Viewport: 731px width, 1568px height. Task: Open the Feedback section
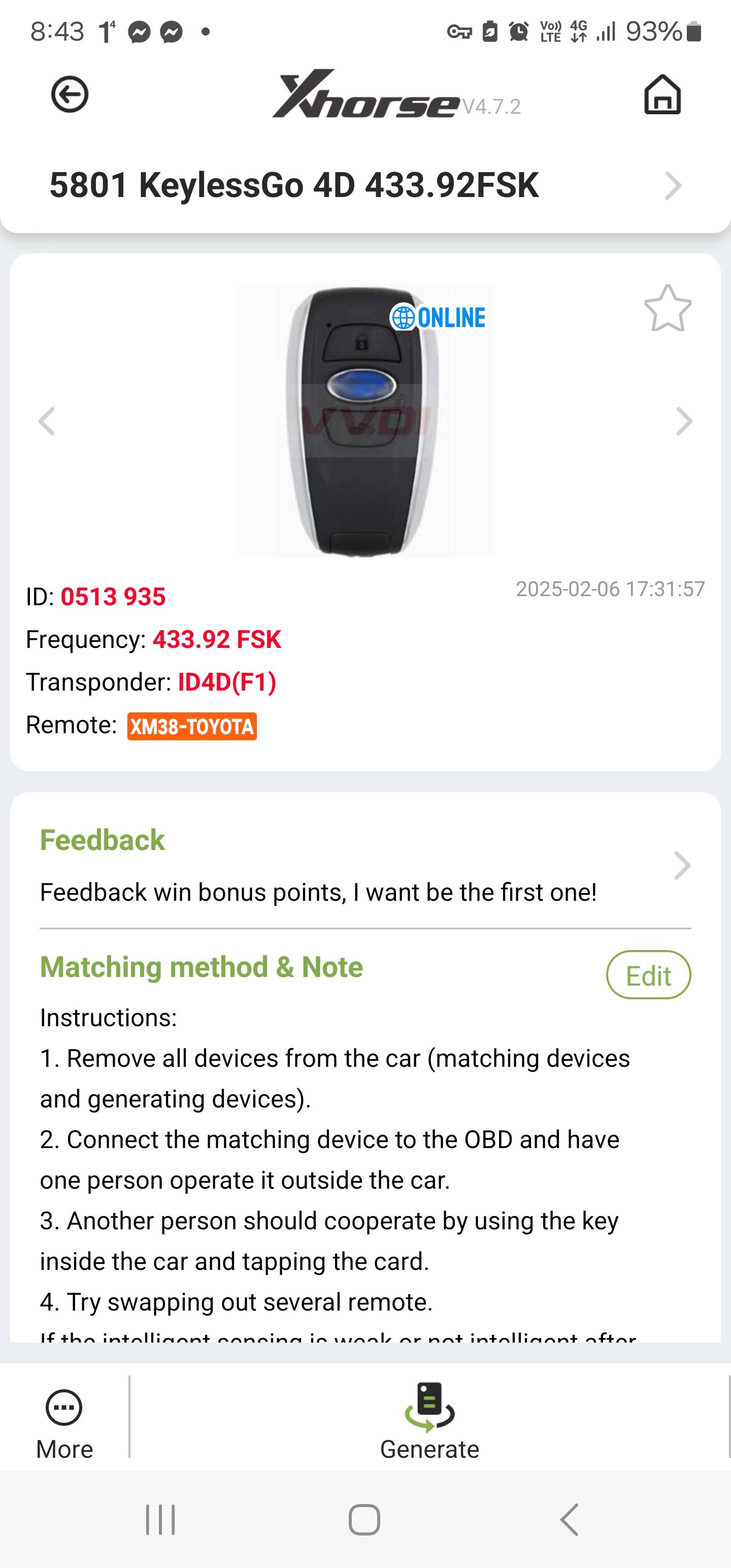tap(365, 866)
